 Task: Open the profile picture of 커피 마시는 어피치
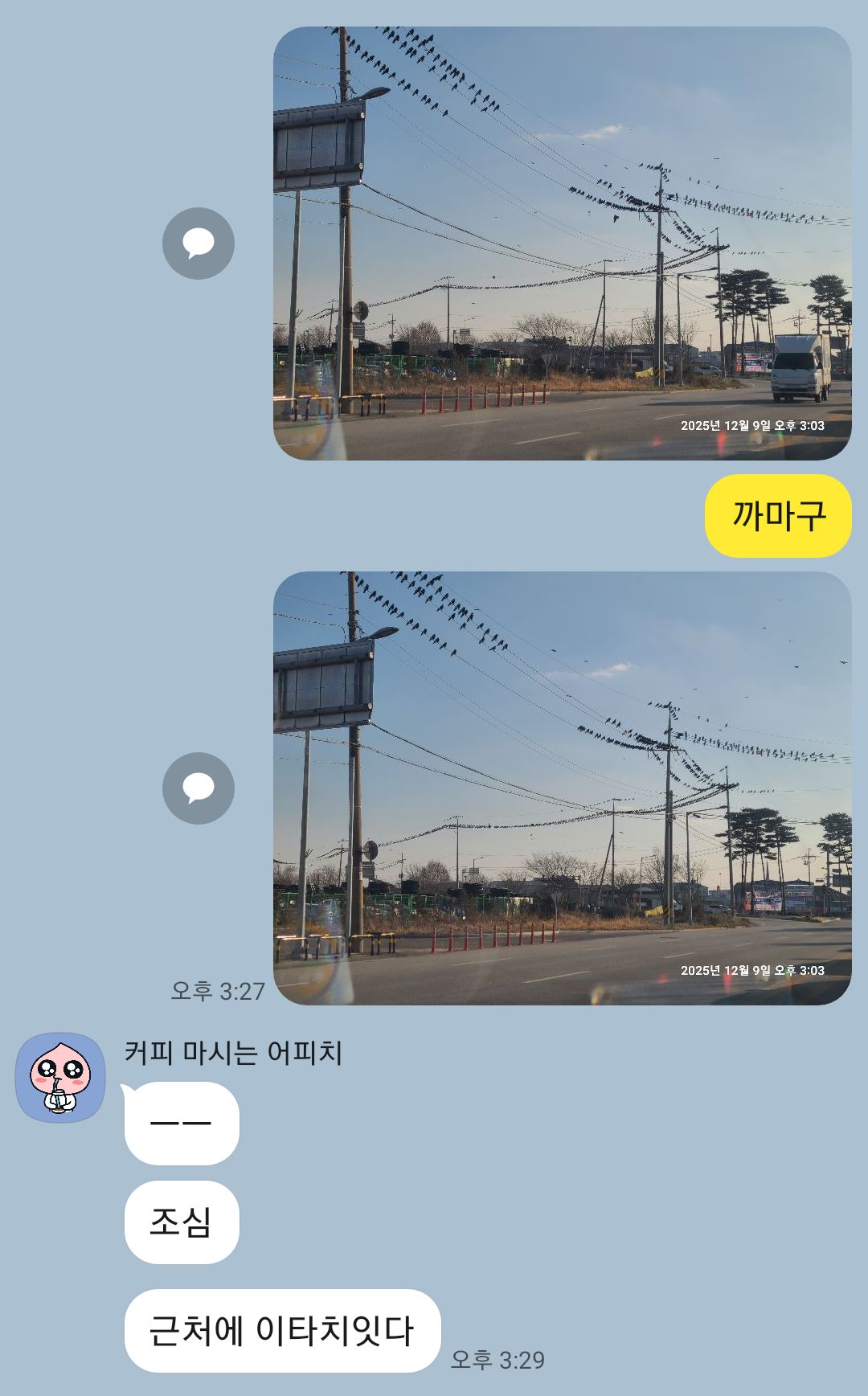coord(60,1078)
